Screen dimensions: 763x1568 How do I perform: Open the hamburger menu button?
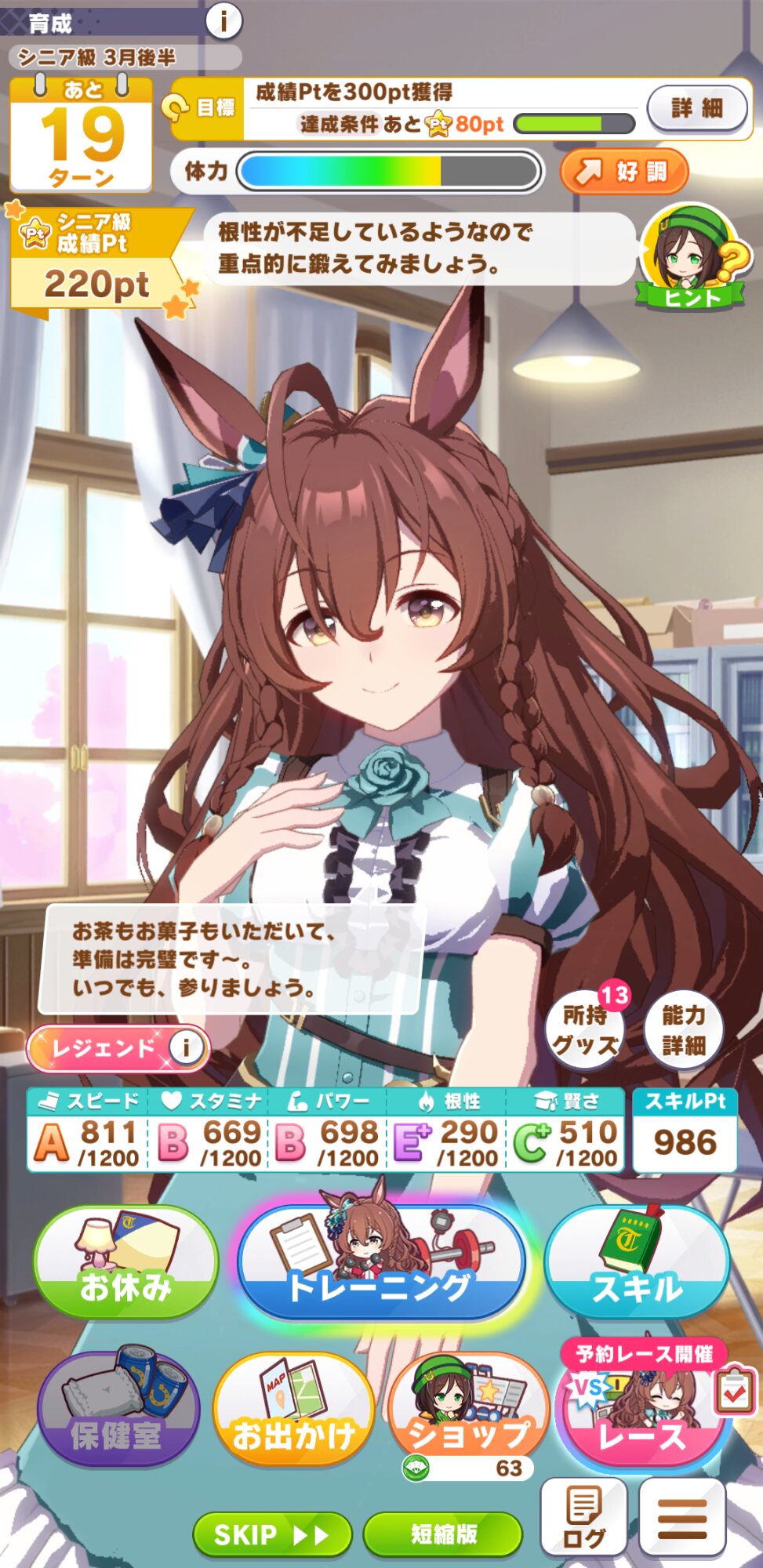pos(681,1517)
